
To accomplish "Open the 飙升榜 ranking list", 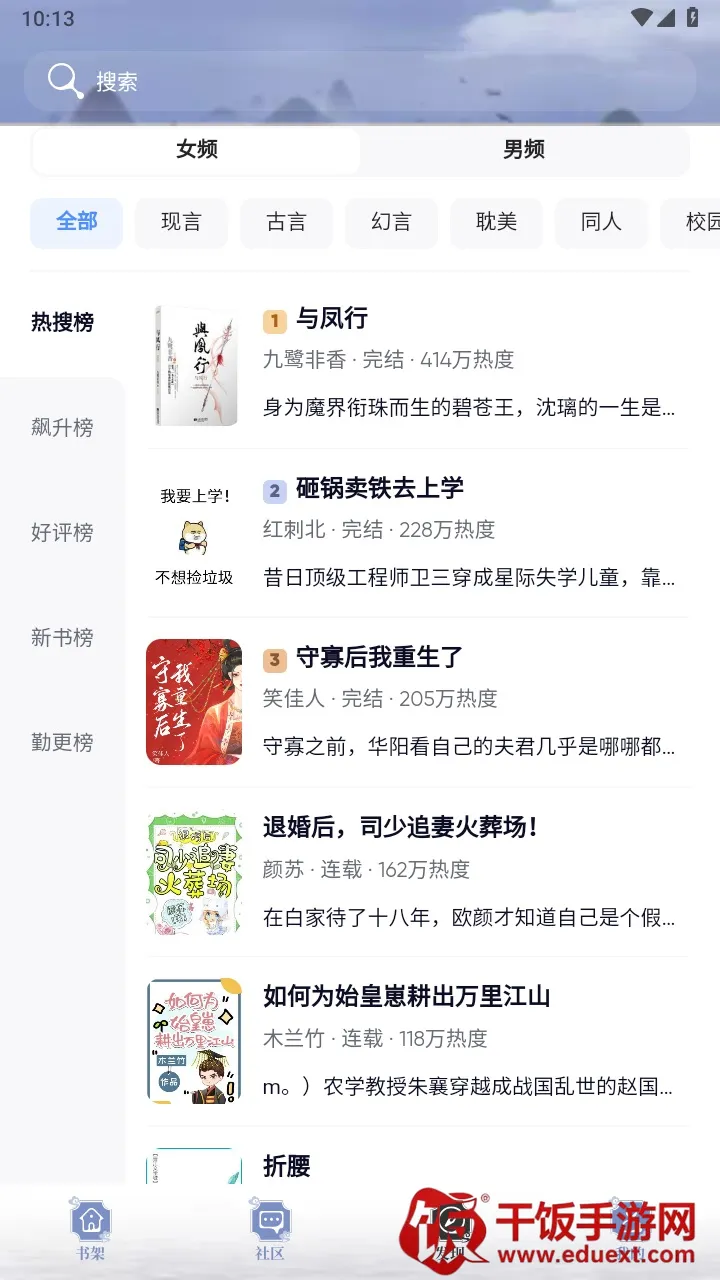I will 62,428.
